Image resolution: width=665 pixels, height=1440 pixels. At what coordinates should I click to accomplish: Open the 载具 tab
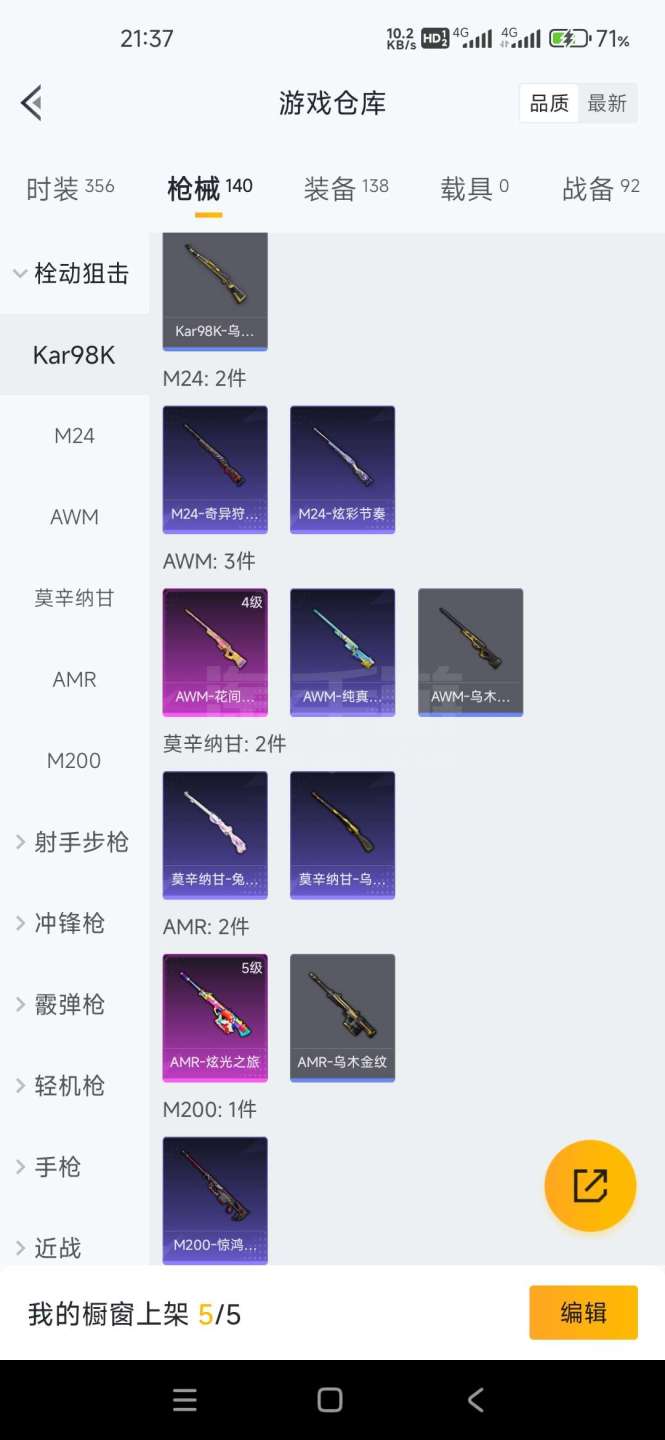tap(474, 188)
